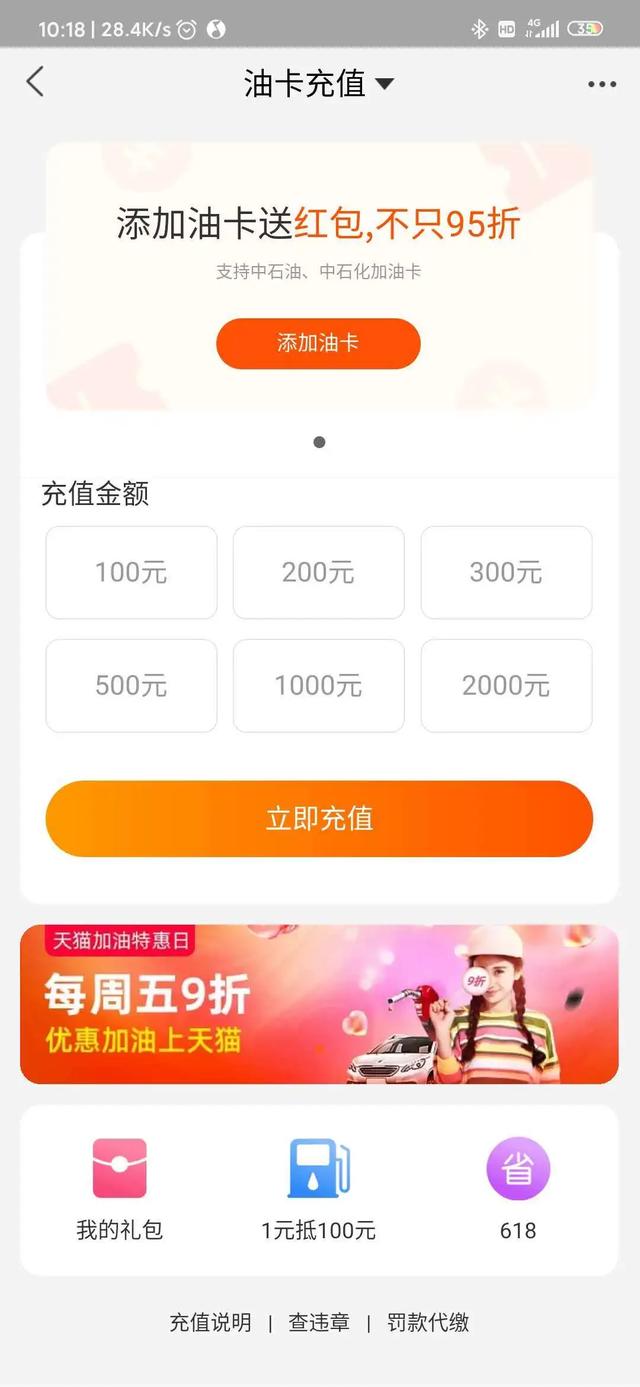The image size is (640, 1387).
Task: Open the 查违章 link
Action: tap(319, 1322)
